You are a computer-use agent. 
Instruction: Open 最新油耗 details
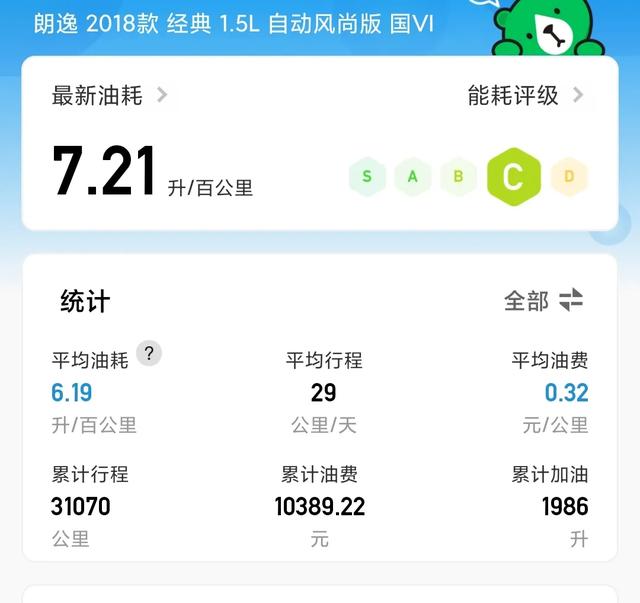click(x=109, y=96)
